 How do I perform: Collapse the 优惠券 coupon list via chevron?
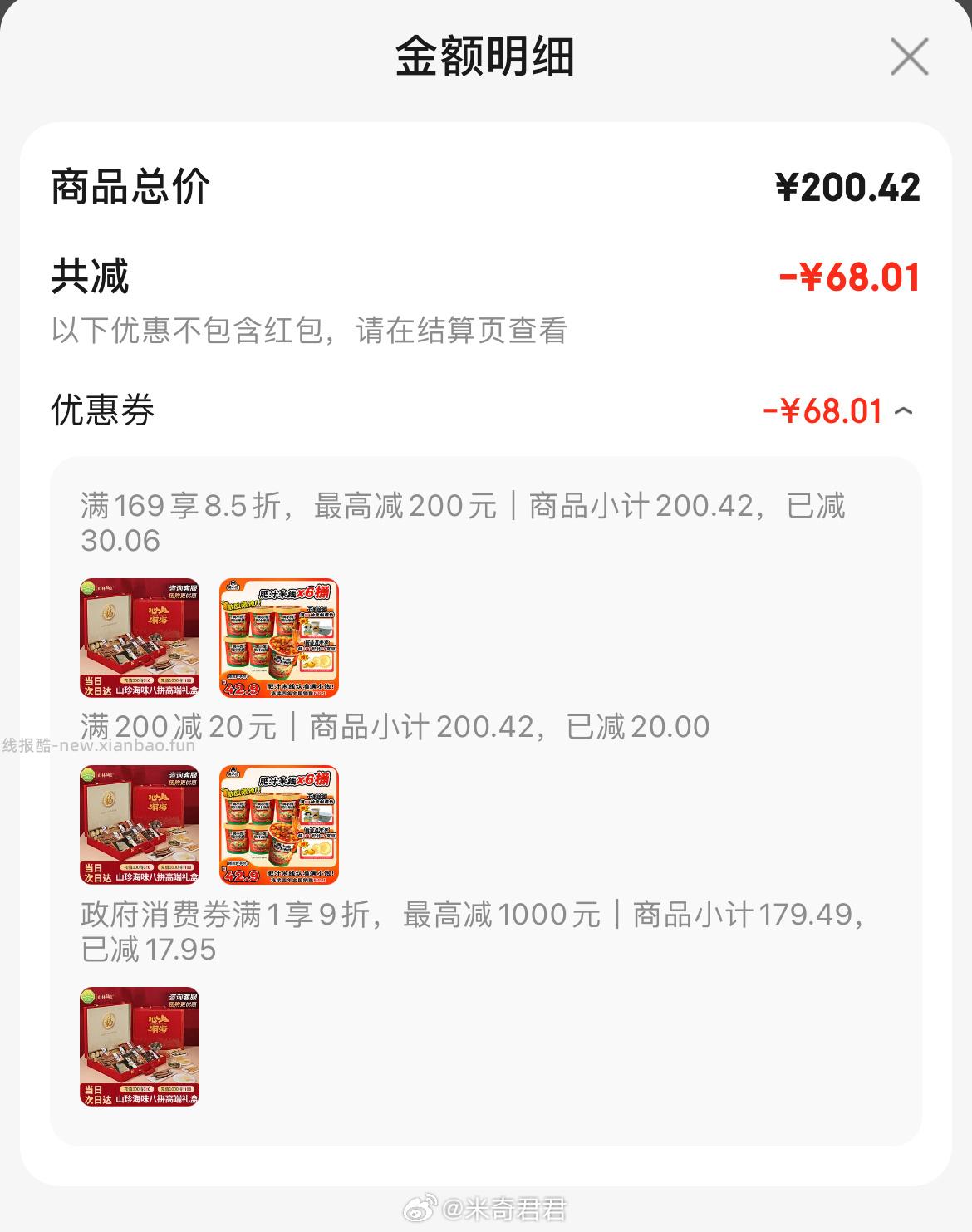(x=906, y=412)
